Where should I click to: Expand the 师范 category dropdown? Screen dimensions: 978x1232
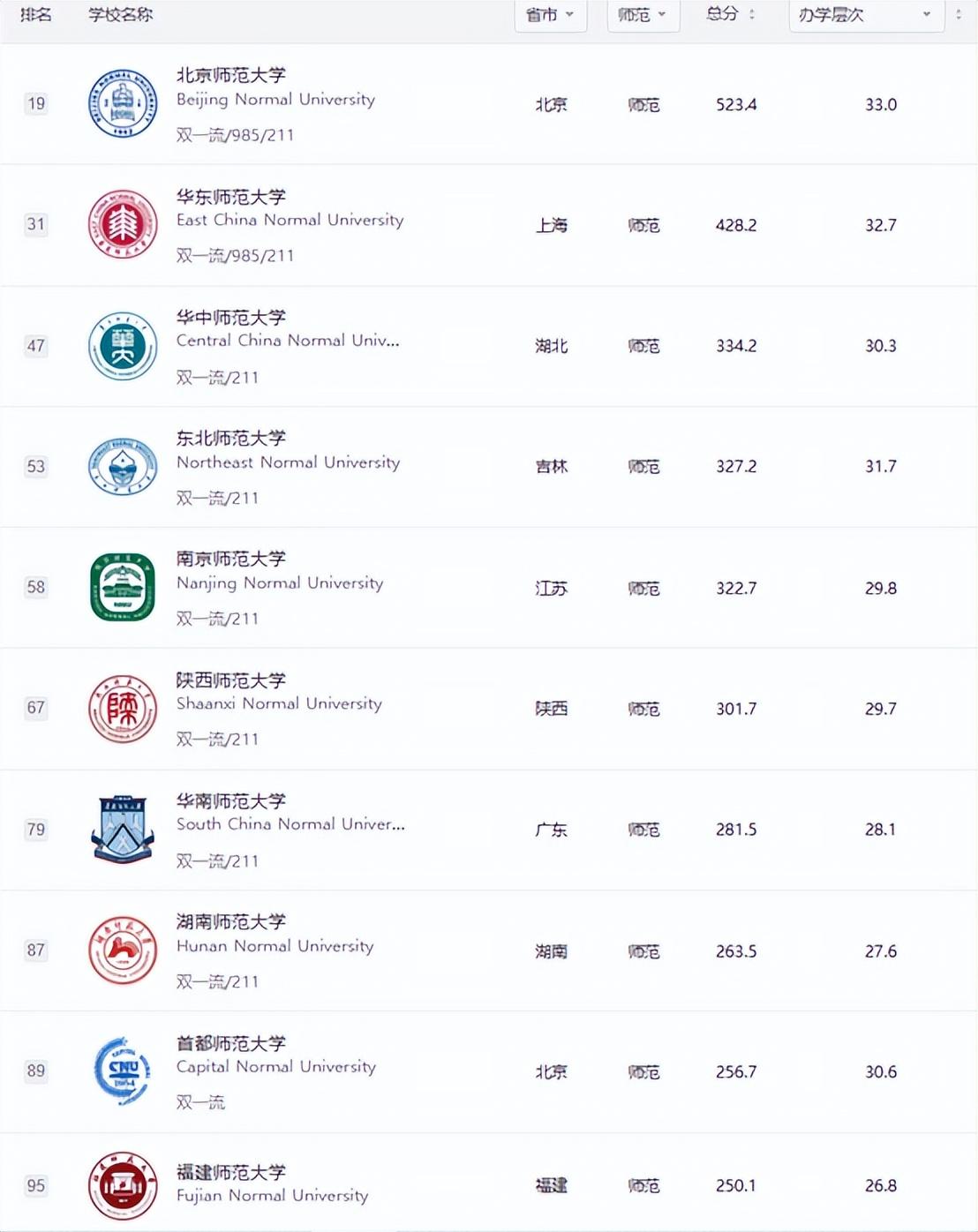tap(643, 14)
